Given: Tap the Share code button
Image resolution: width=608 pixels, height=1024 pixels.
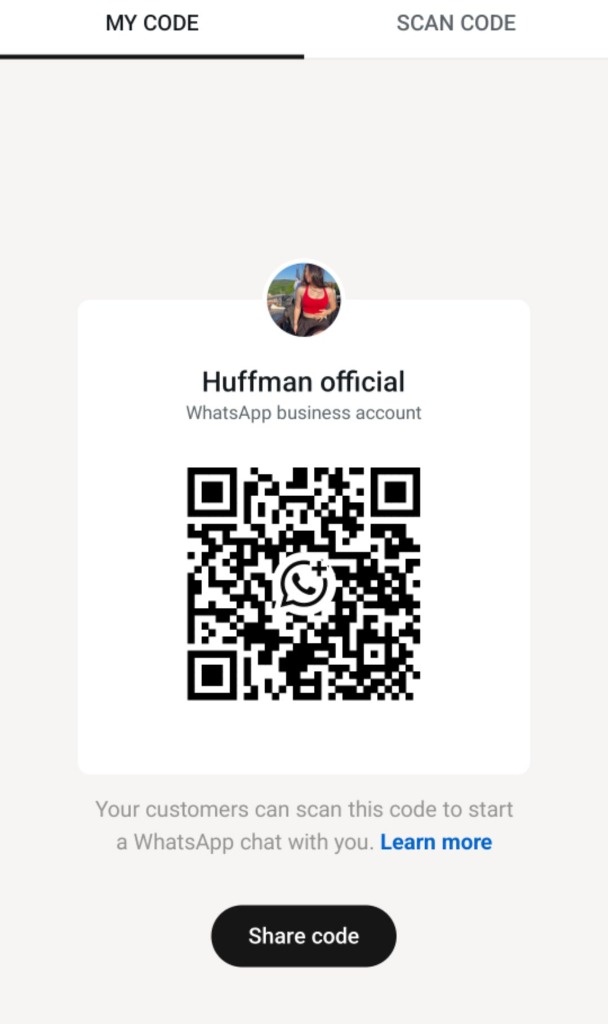Looking at the screenshot, I should pyautogui.click(x=303, y=936).
